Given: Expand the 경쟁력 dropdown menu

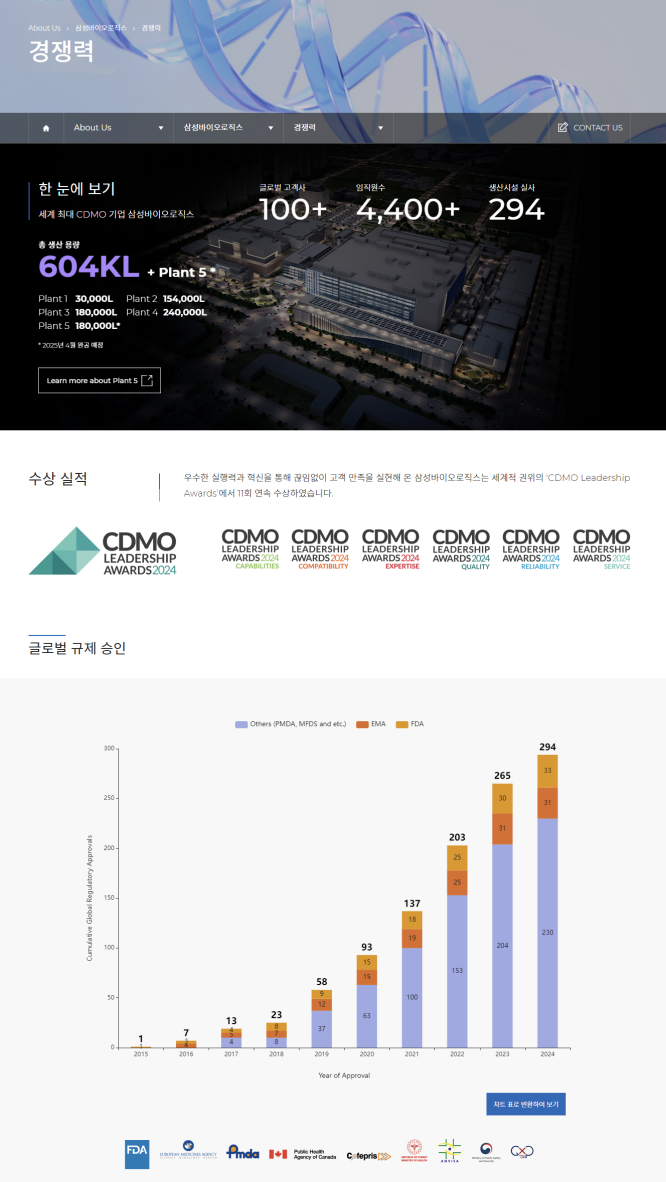Looking at the screenshot, I should point(338,128).
